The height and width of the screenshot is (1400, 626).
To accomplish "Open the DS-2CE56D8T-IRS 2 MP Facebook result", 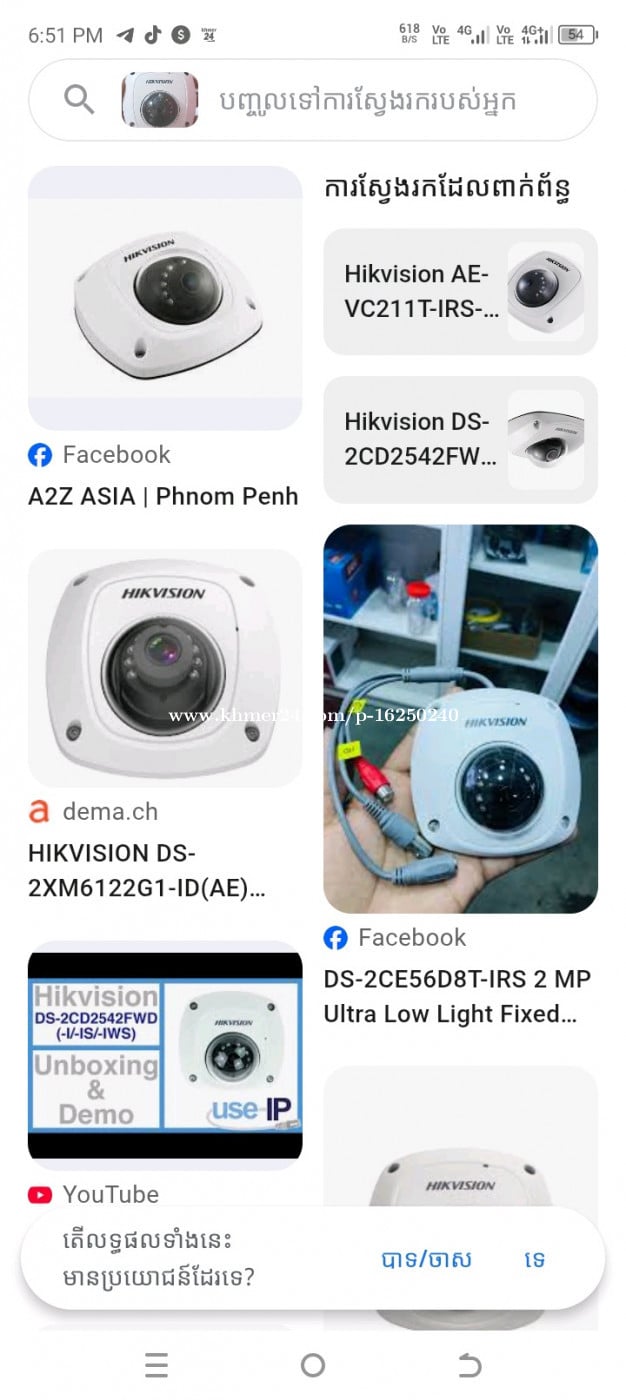I will click(460, 718).
